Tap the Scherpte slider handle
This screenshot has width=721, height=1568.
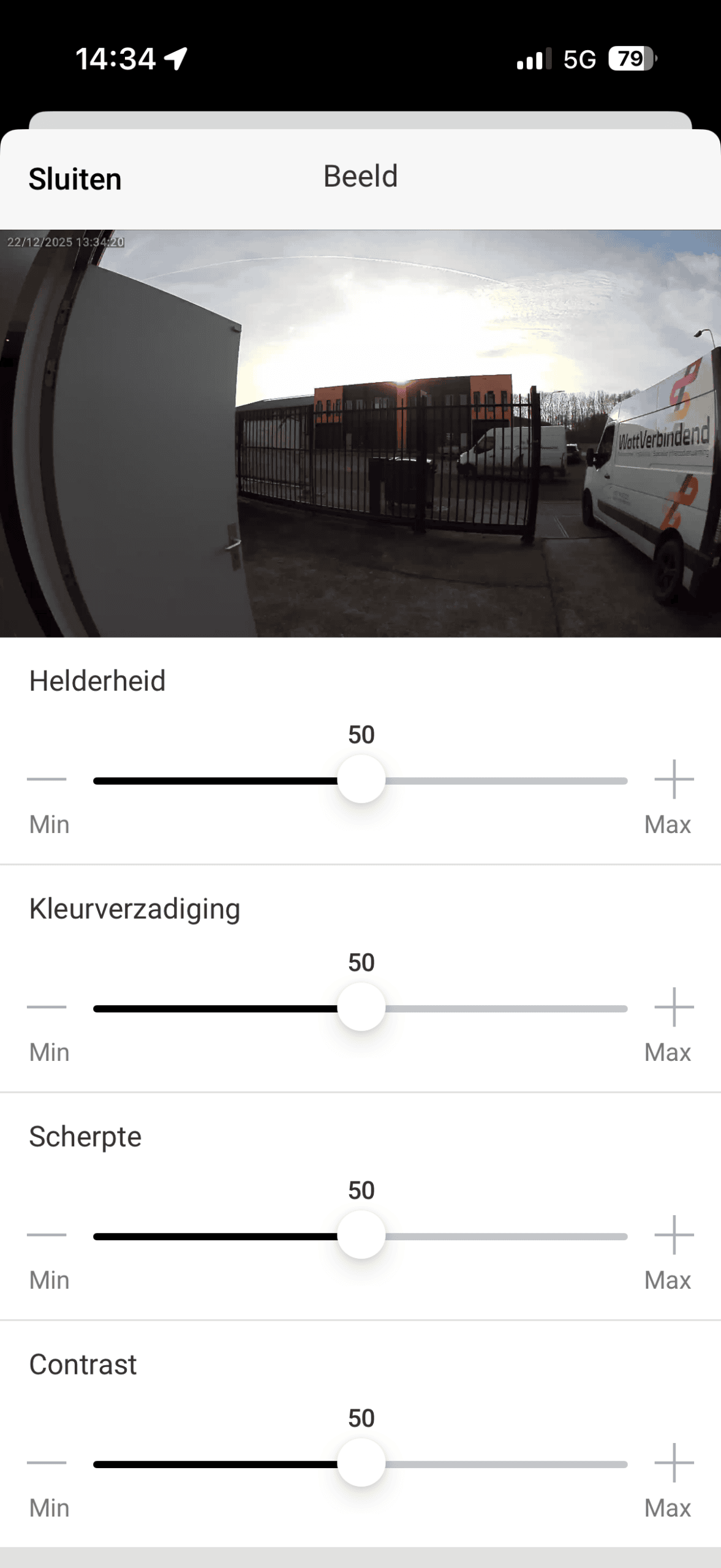361,1235
